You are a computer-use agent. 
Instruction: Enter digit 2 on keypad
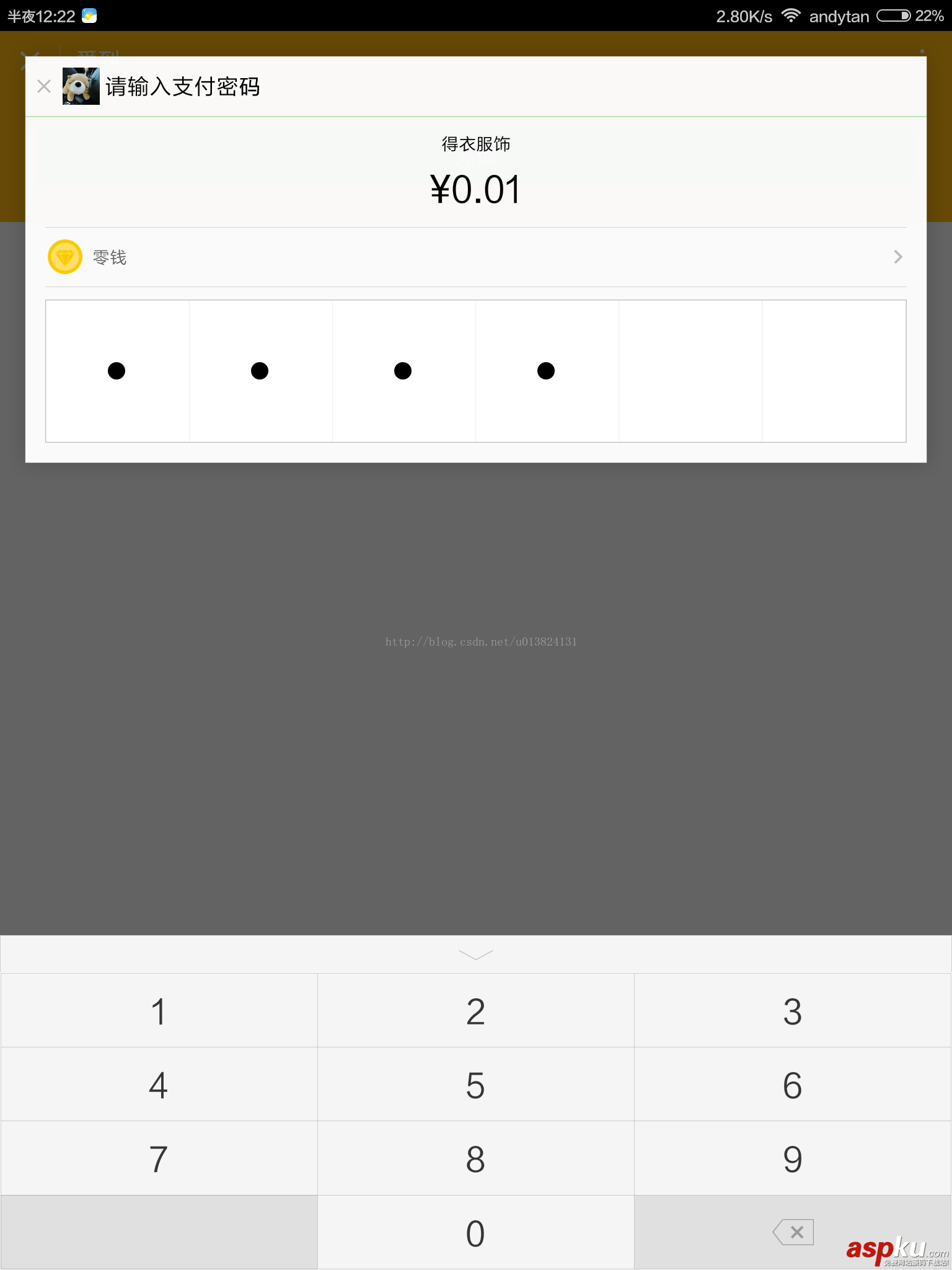tap(475, 1011)
